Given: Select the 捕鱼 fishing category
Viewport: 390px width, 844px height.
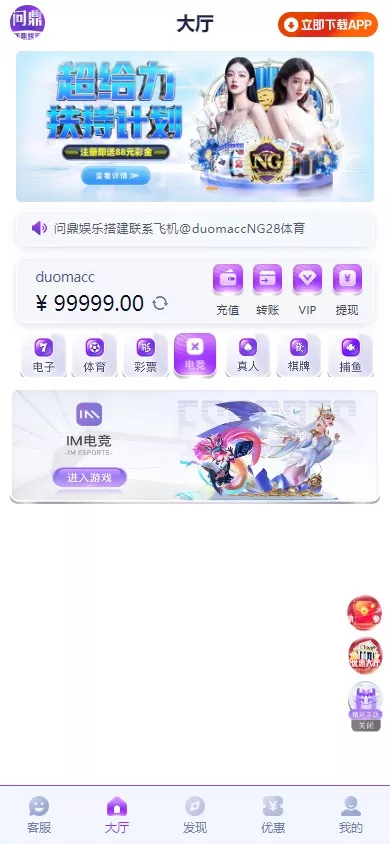Looking at the screenshot, I should click(x=350, y=355).
